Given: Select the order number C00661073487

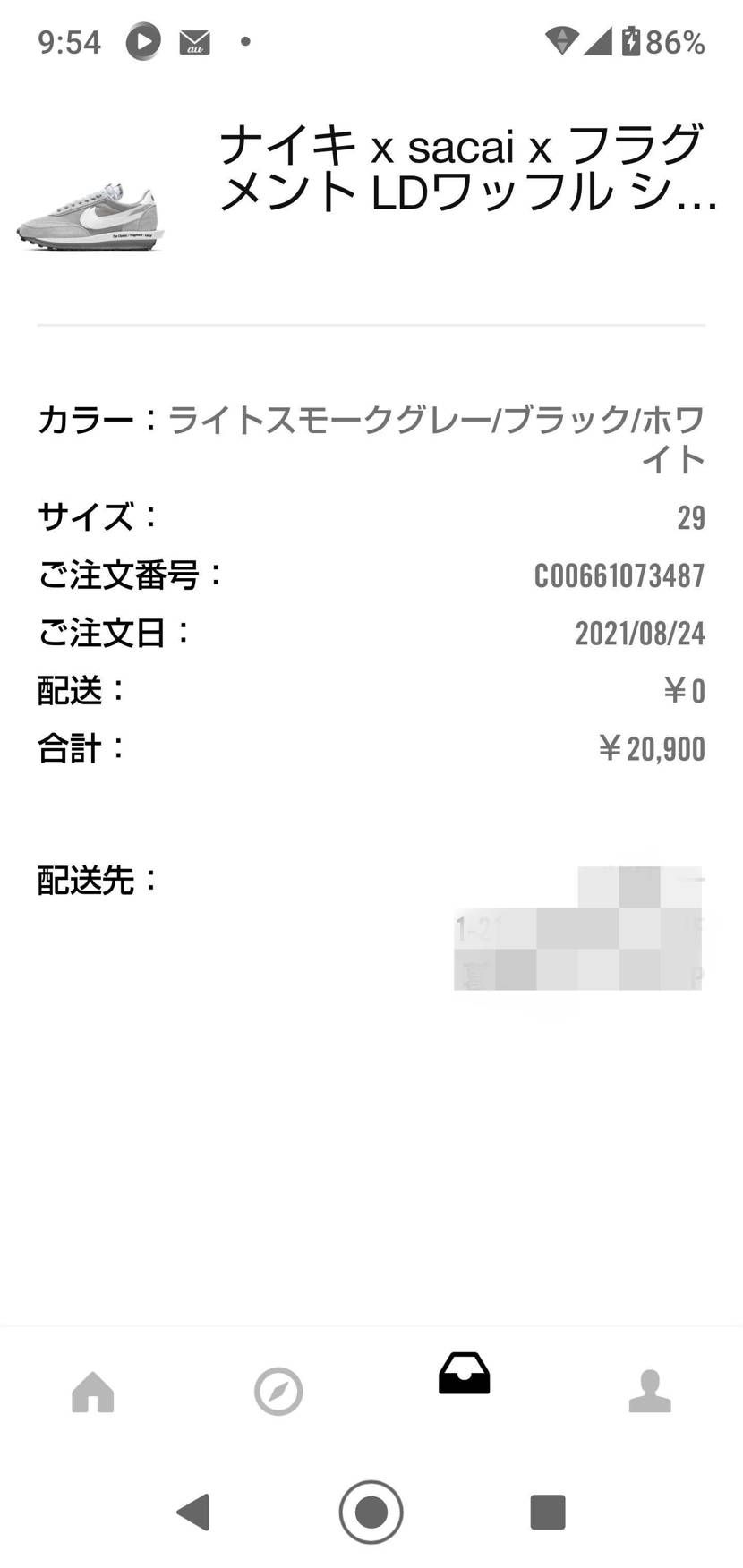Looking at the screenshot, I should pos(618,575).
